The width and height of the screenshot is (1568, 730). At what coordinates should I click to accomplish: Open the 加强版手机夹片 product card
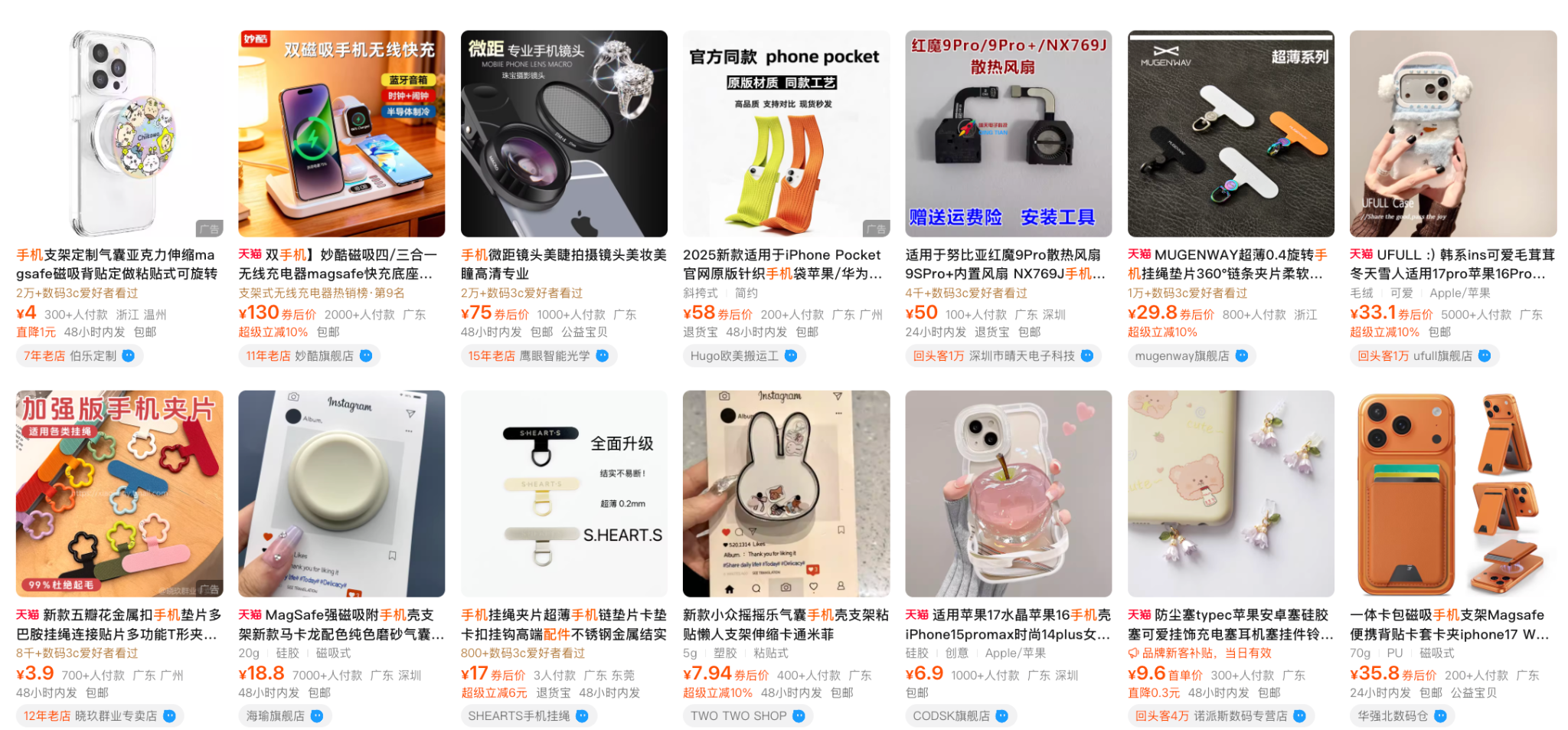pyautogui.click(x=119, y=494)
